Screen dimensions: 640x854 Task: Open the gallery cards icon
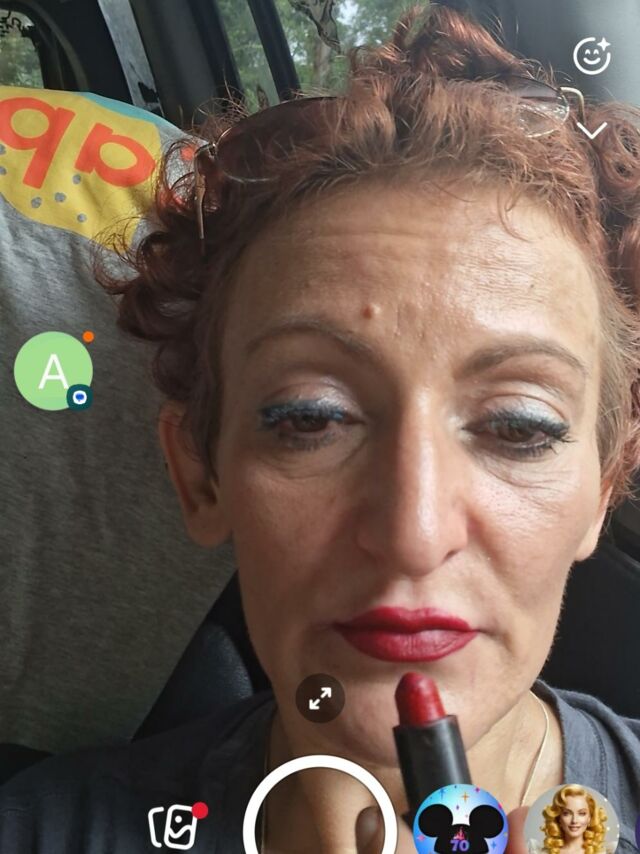pyautogui.click(x=172, y=826)
